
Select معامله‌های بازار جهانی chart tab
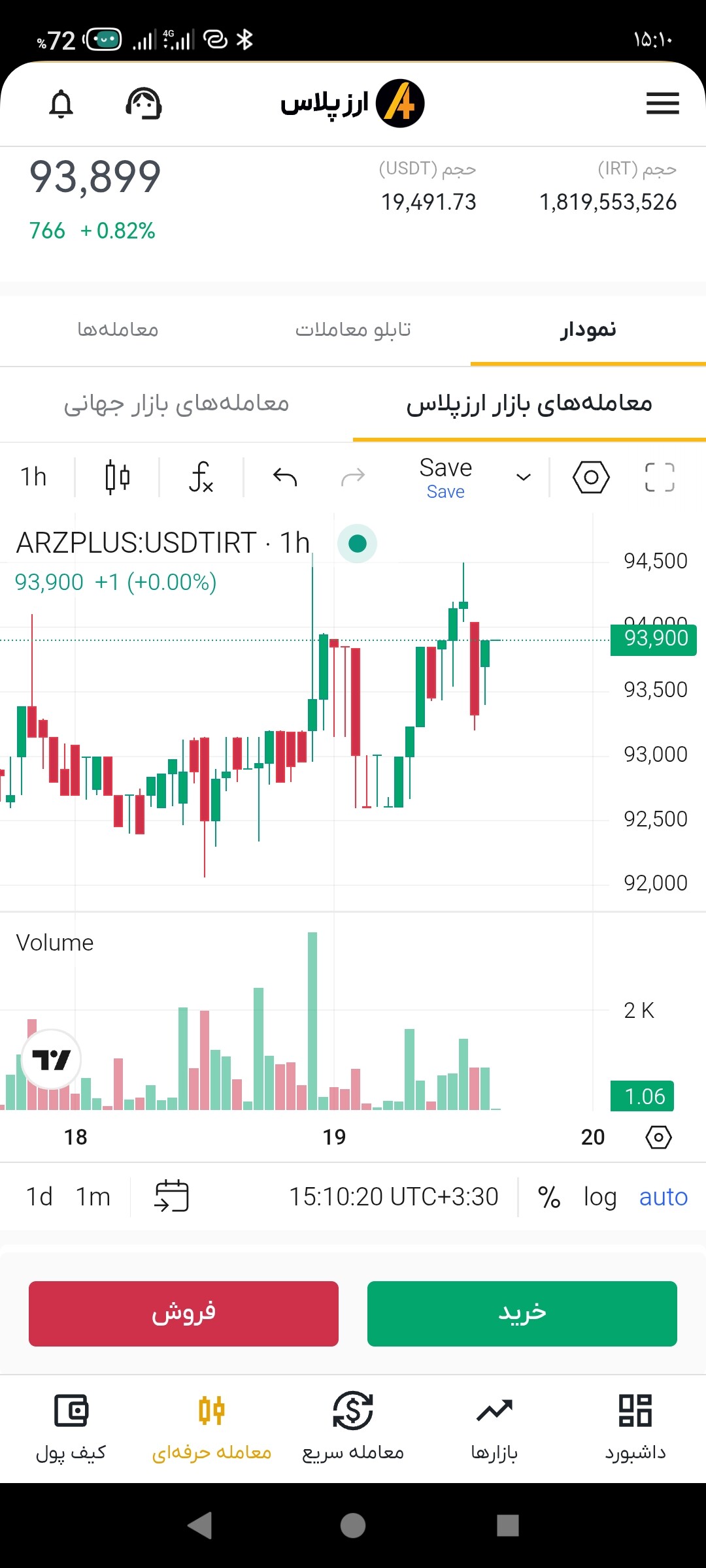point(176,404)
